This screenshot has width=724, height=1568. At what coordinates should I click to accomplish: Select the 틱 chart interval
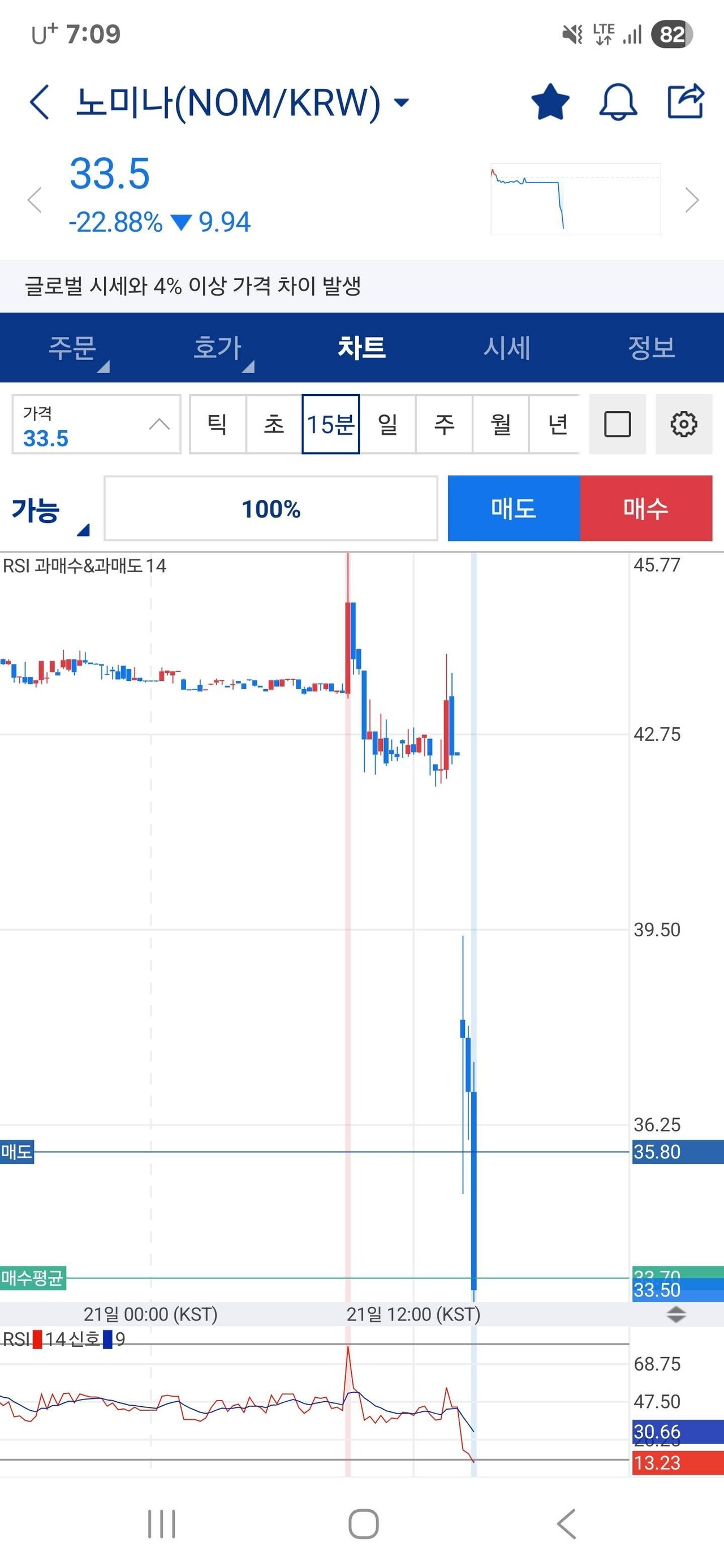tap(217, 424)
